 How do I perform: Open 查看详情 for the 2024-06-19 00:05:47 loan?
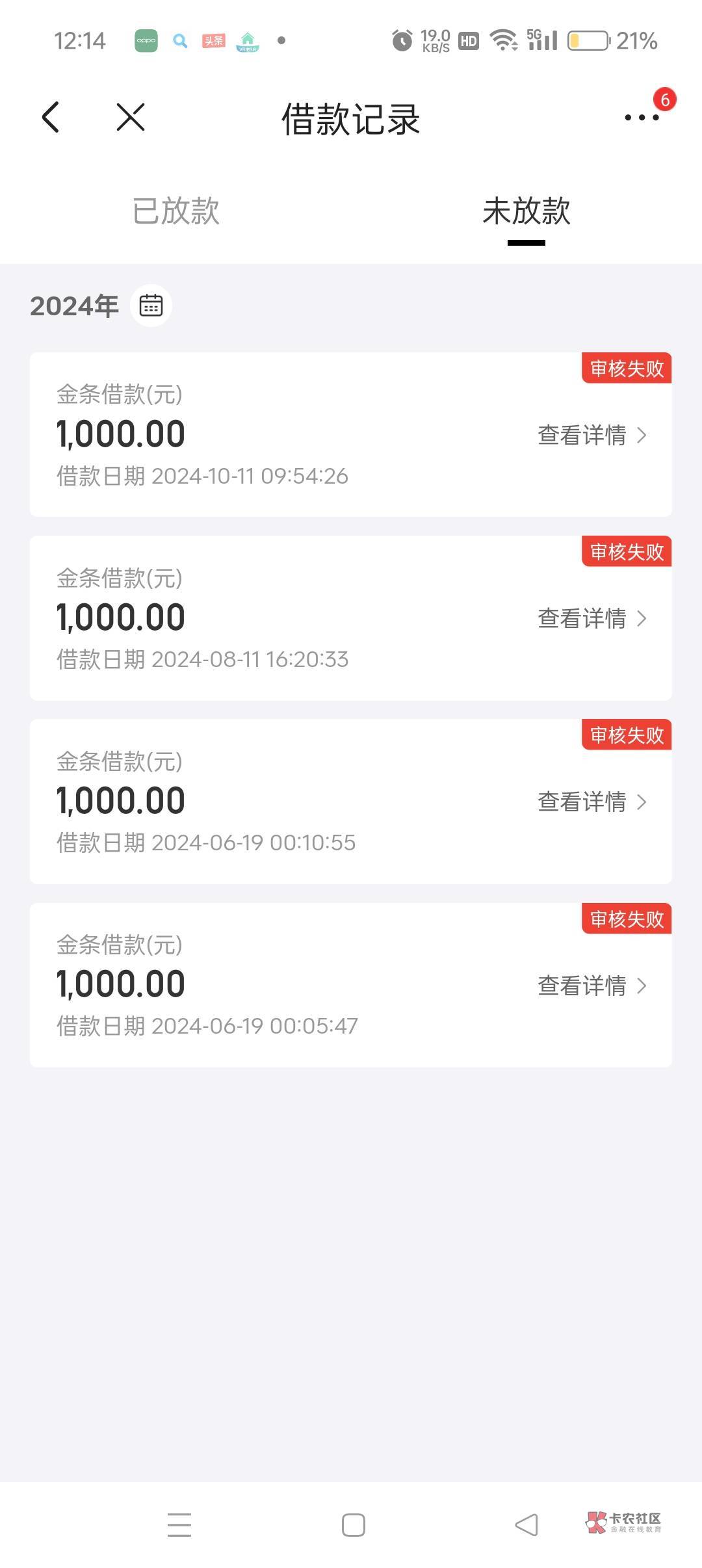pyautogui.click(x=591, y=986)
